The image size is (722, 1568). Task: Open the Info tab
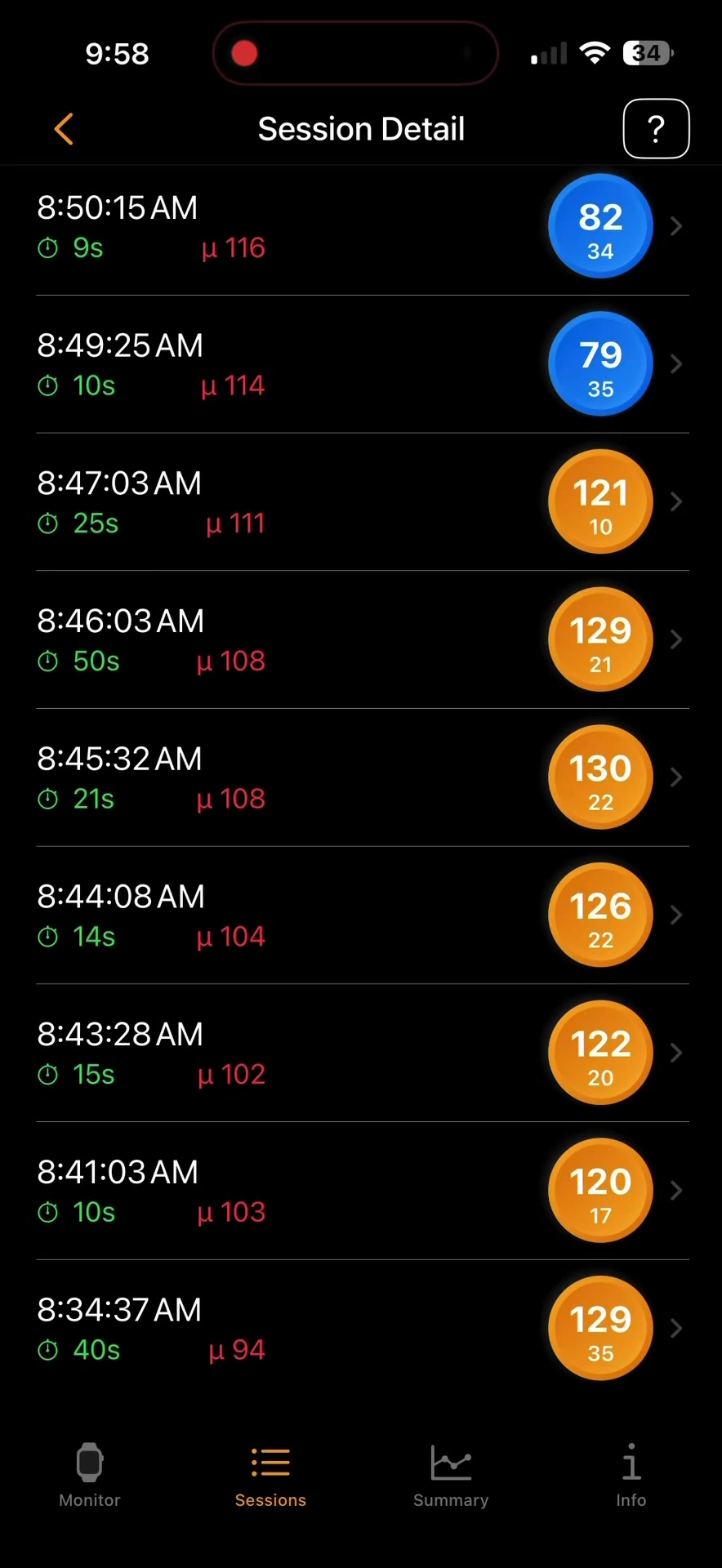click(631, 1475)
